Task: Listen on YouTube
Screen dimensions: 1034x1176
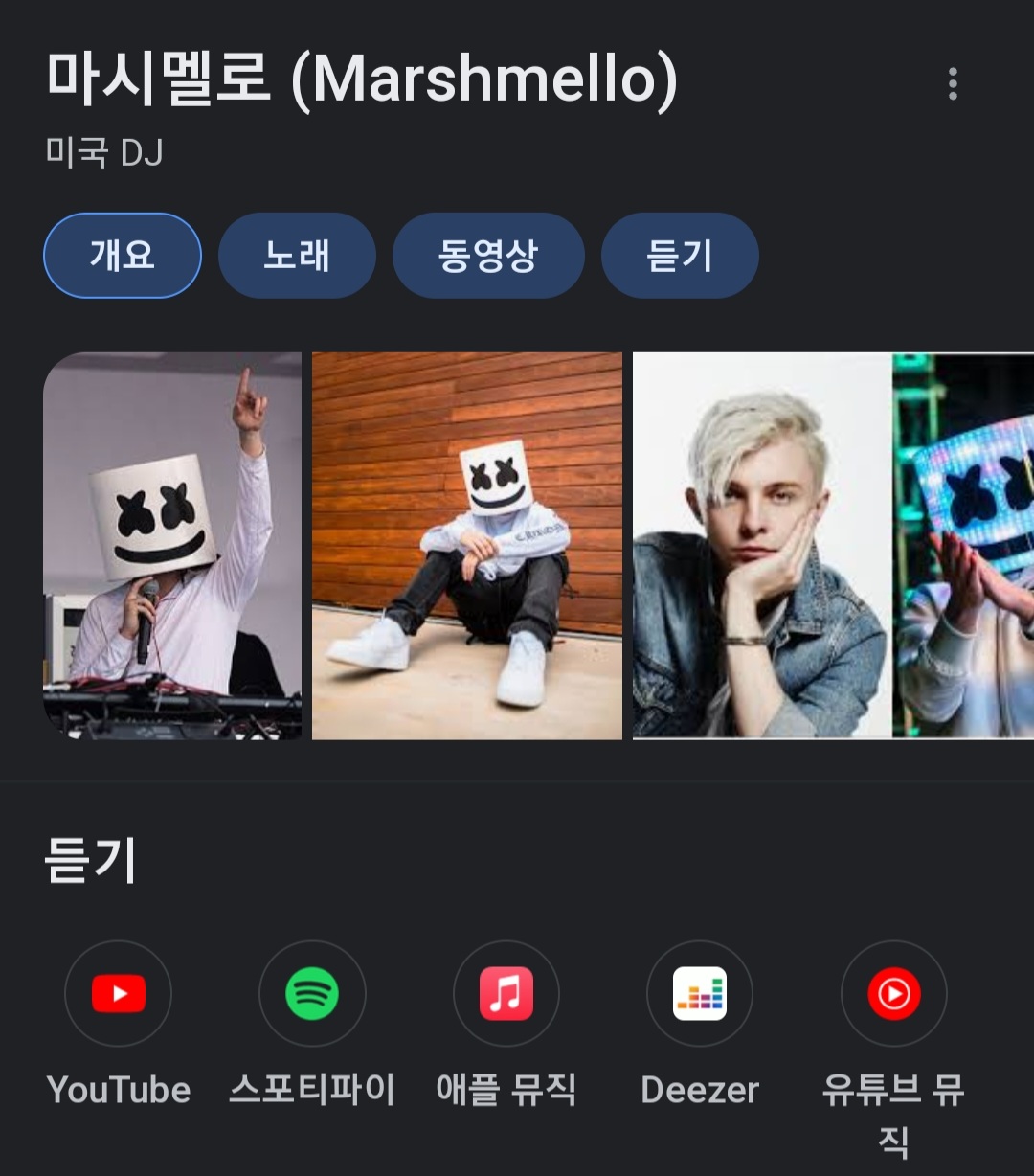Action: [x=119, y=994]
